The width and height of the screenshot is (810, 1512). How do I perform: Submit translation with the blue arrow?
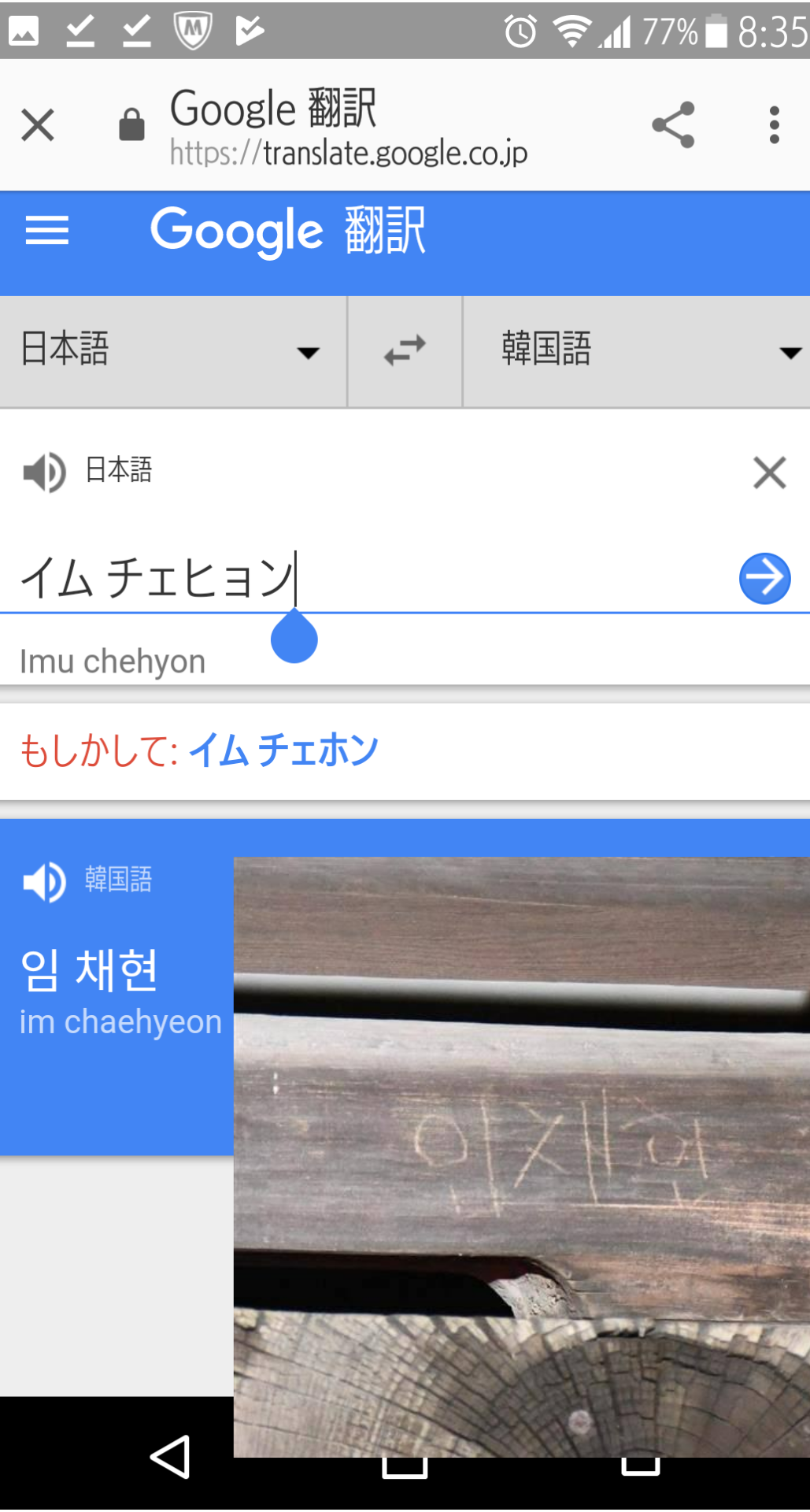(x=764, y=579)
